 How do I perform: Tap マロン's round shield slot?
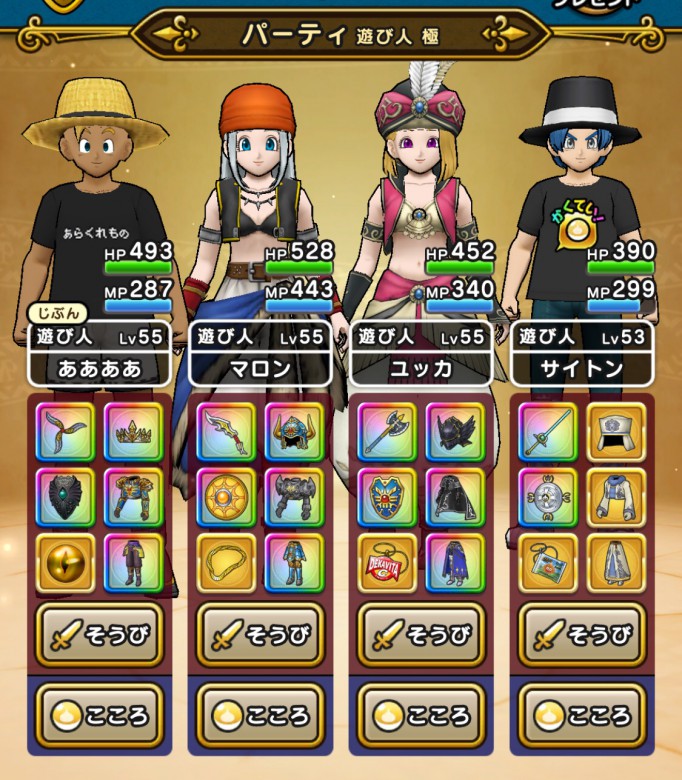226,497
